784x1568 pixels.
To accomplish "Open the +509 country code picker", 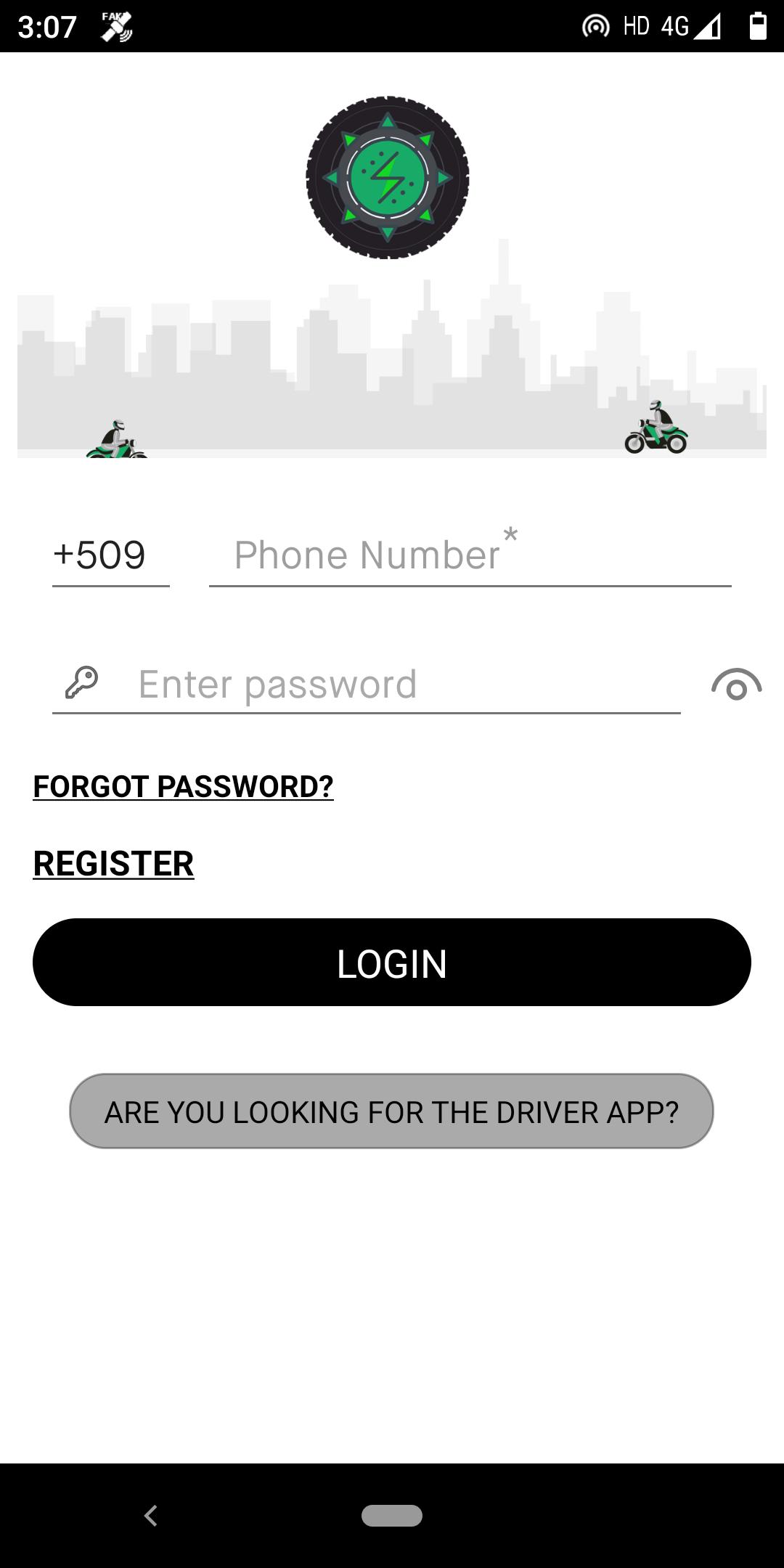I will [x=110, y=556].
